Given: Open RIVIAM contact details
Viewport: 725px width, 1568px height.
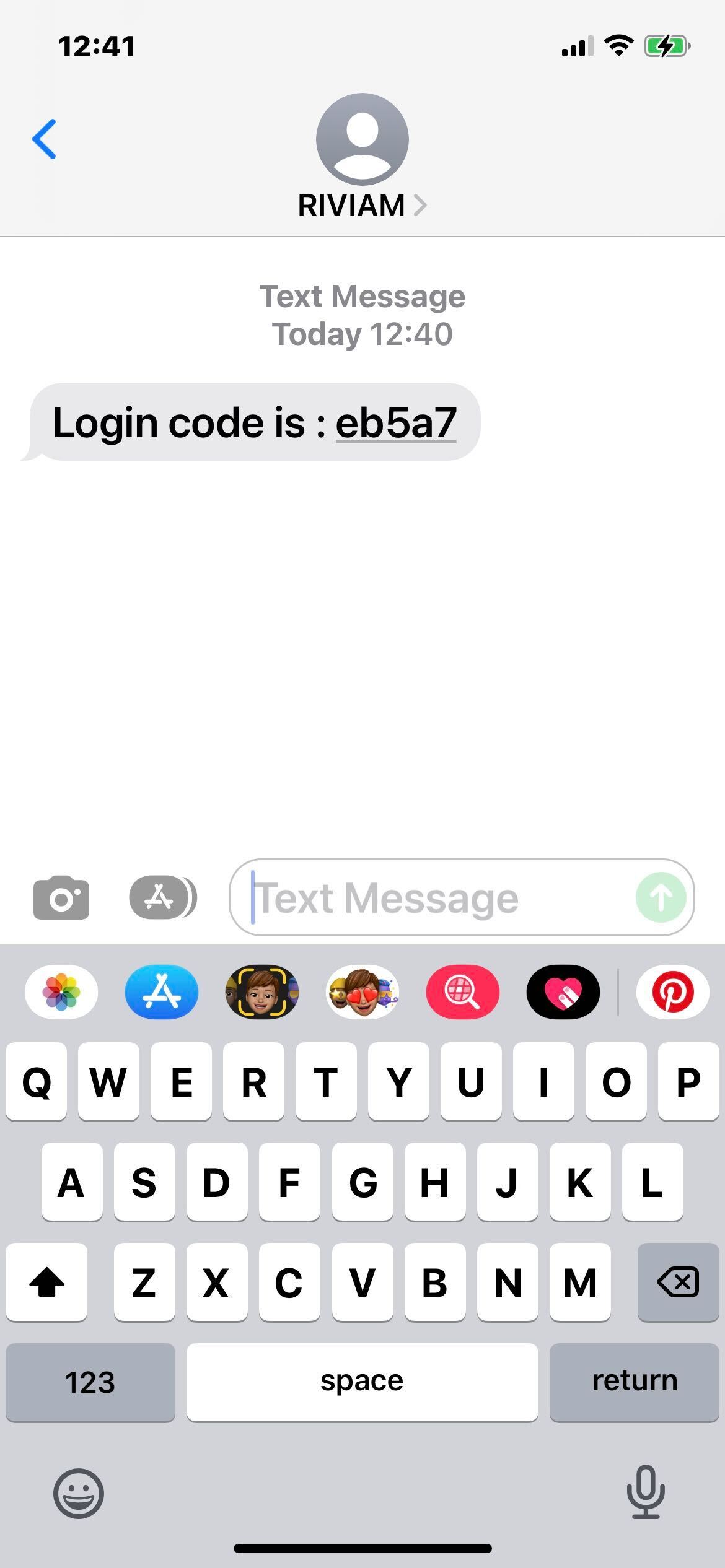Looking at the screenshot, I should coord(362,205).
